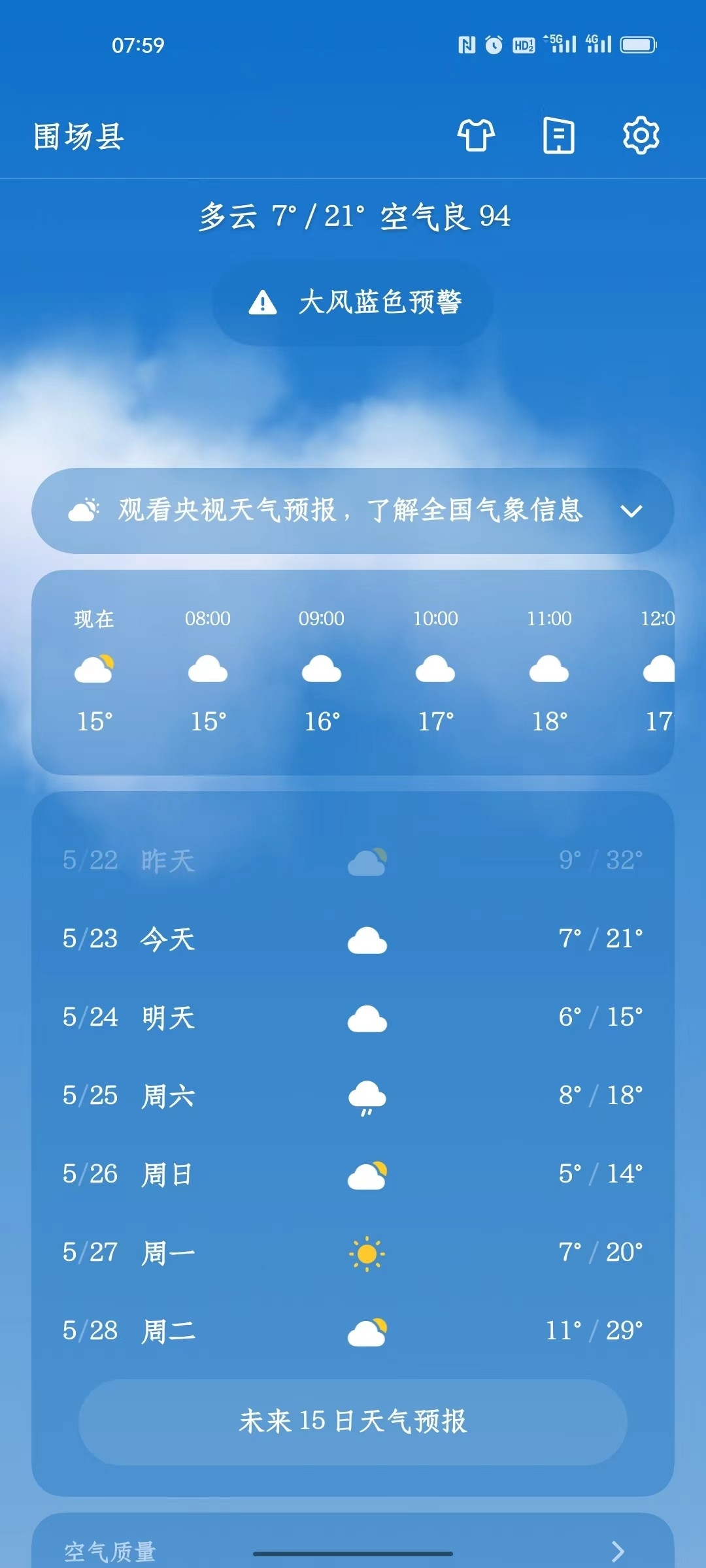
Task: Open 5/23 今天 forecast row
Action: (x=353, y=939)
